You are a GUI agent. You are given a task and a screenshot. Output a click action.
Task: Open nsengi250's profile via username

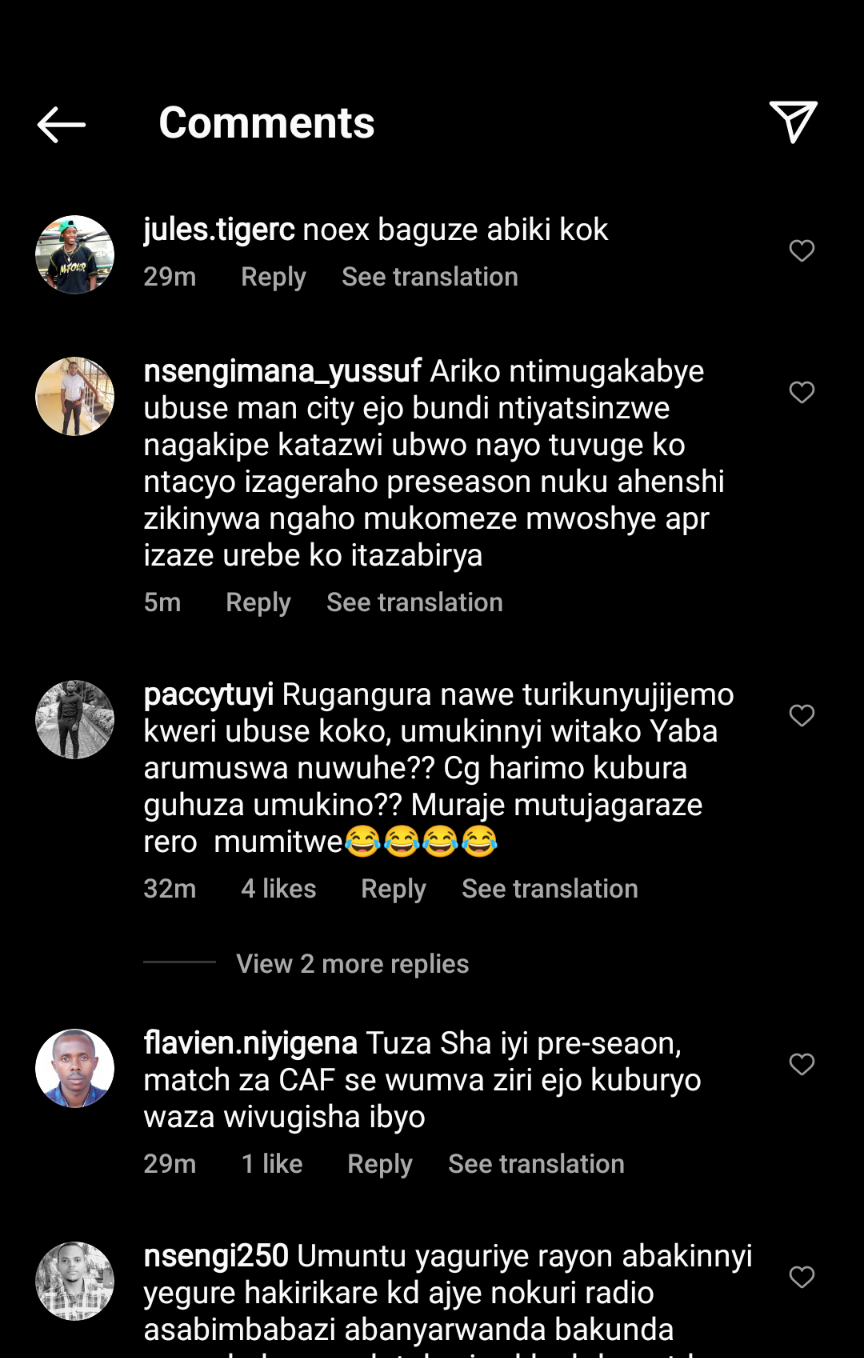[216, 1256]
